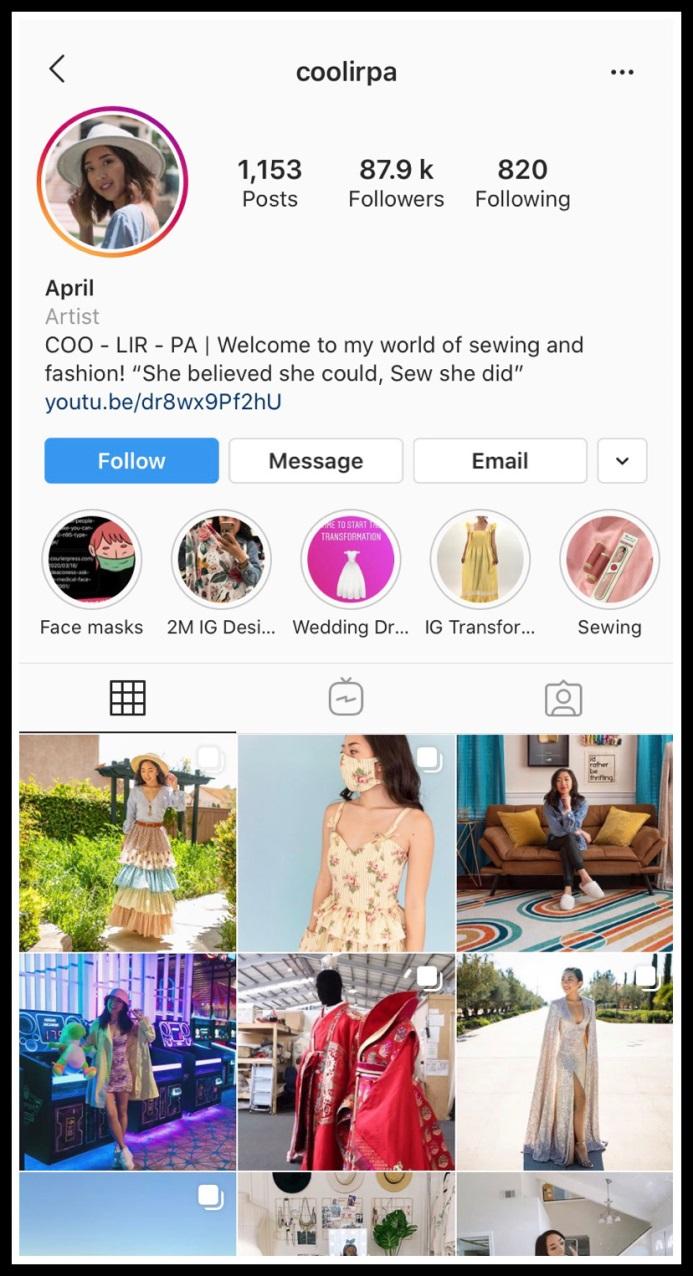Switch to the tagged photos tab
The image size is (693, 1276).
pos(563,698)
